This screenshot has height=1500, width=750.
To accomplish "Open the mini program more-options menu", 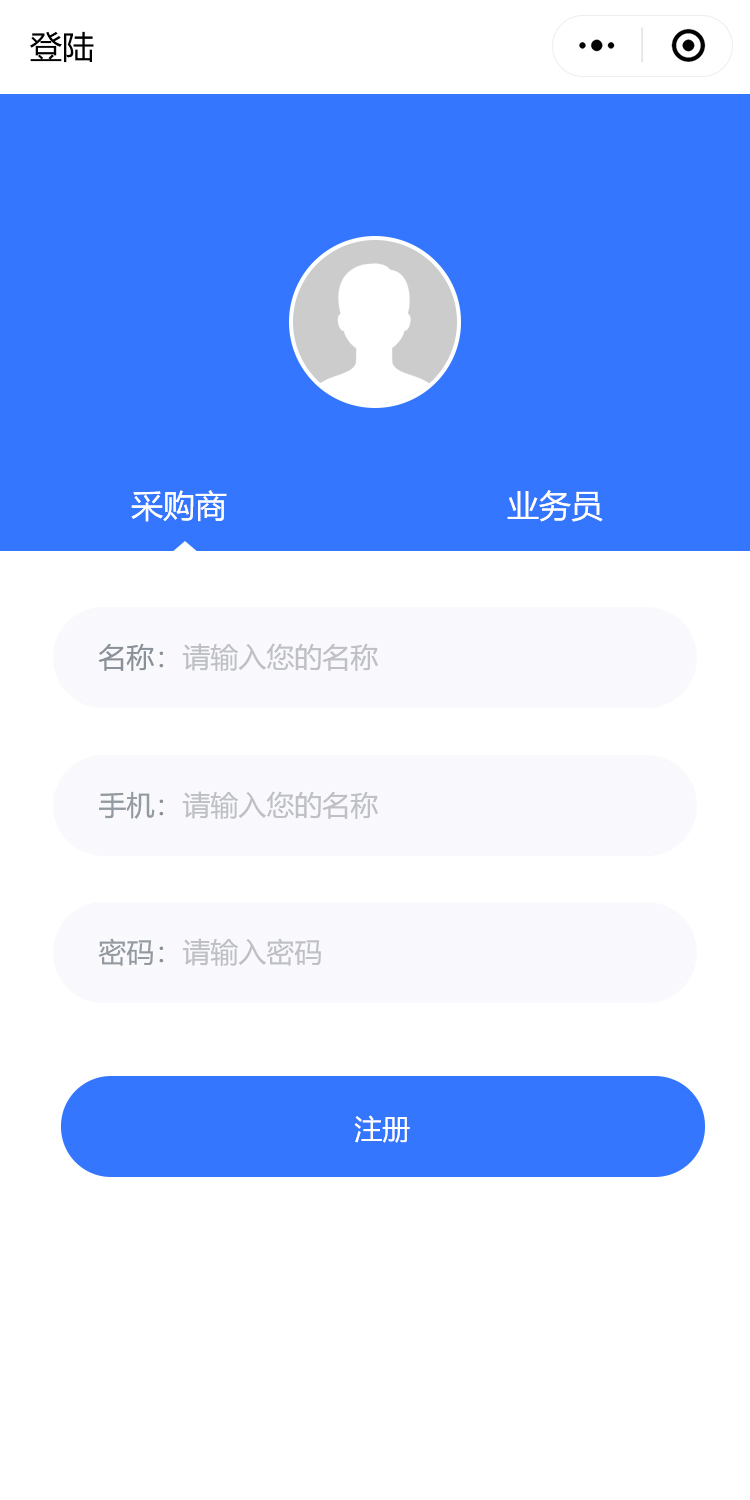I will click(597, 45).
